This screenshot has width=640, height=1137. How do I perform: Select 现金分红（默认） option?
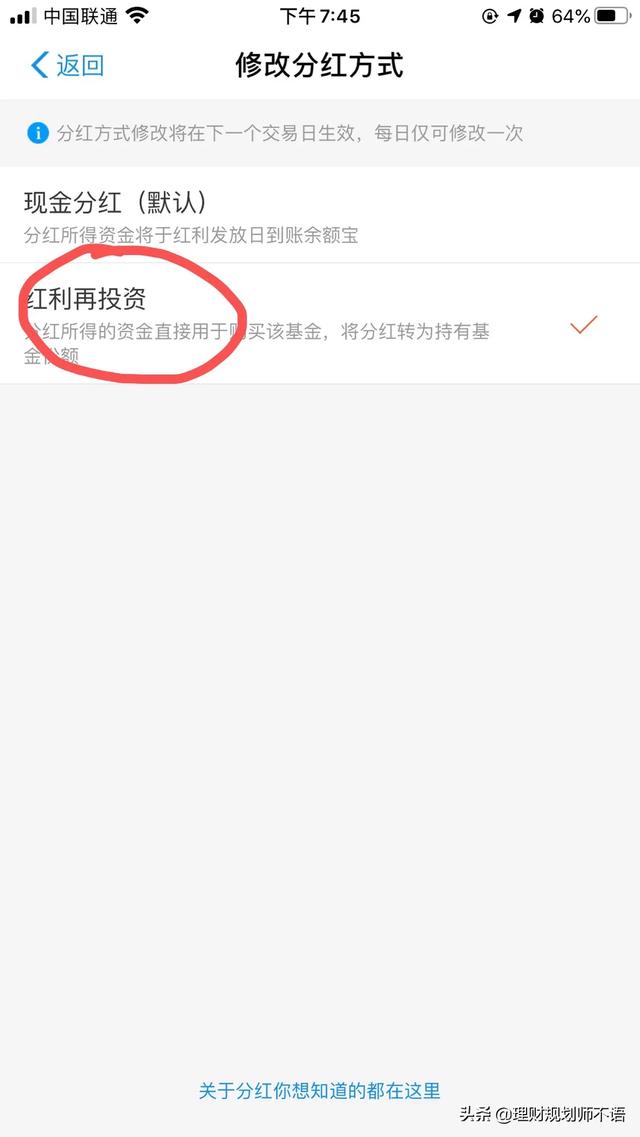tap(320, 215)
